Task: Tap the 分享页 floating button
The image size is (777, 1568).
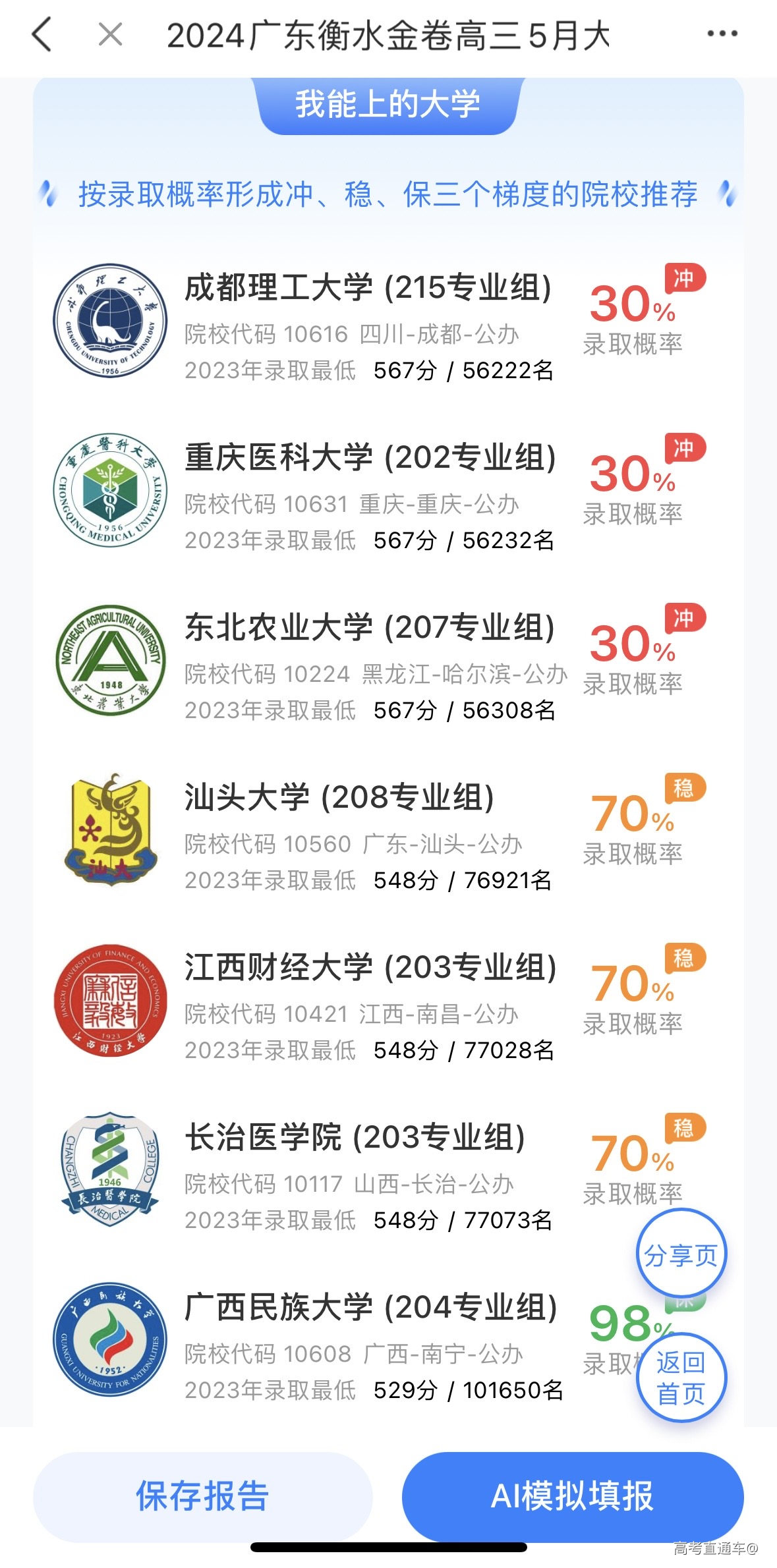Action: click(x=681, y=1255)
